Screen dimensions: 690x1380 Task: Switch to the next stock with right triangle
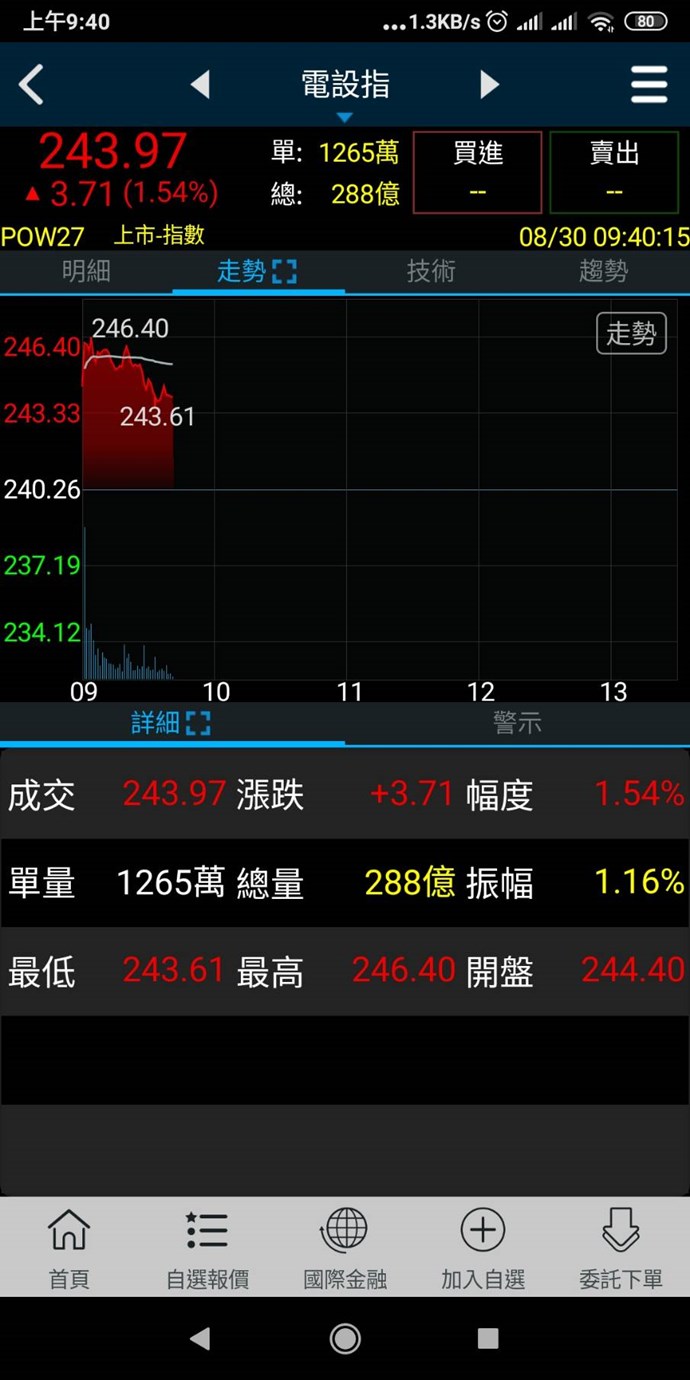(x=489, y=85)
